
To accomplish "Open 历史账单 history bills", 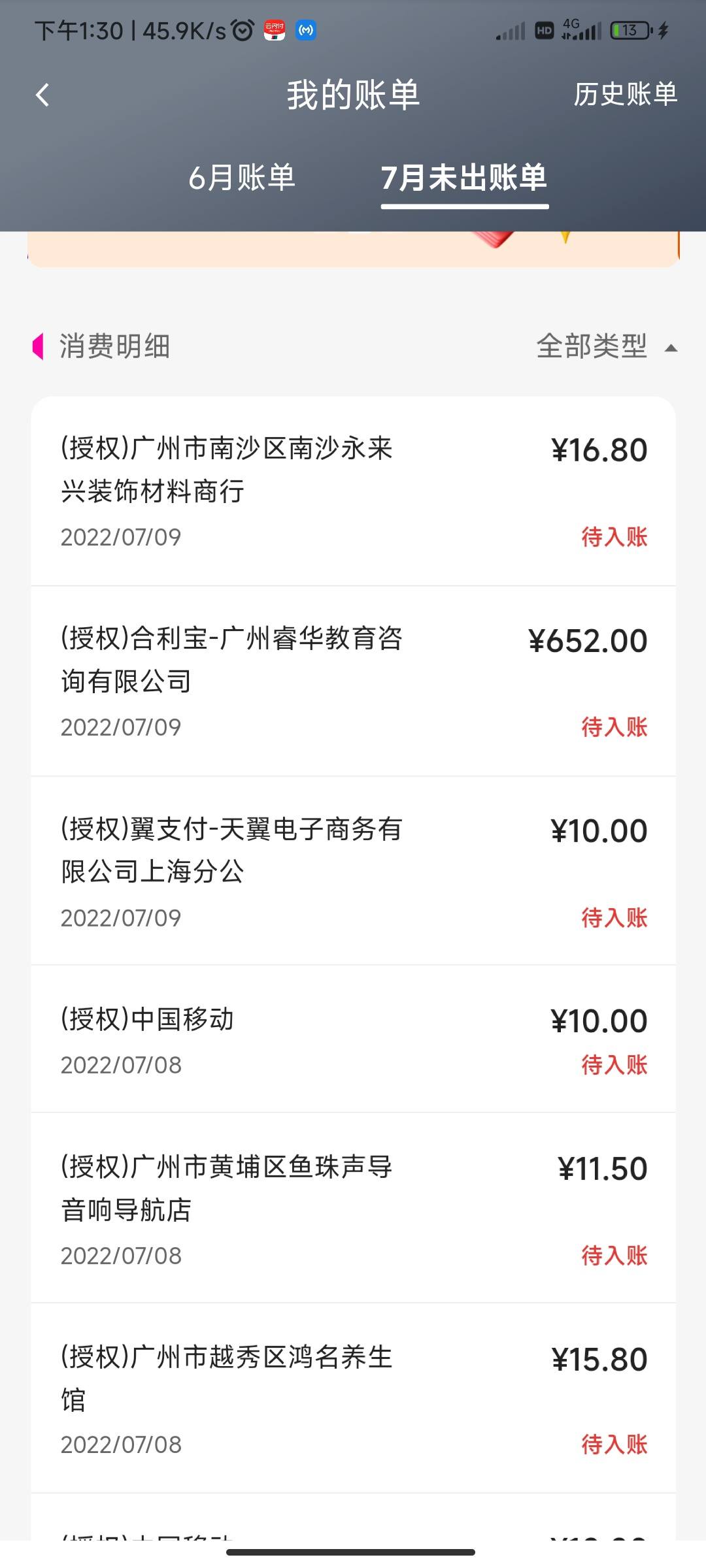I will point(626,95).
